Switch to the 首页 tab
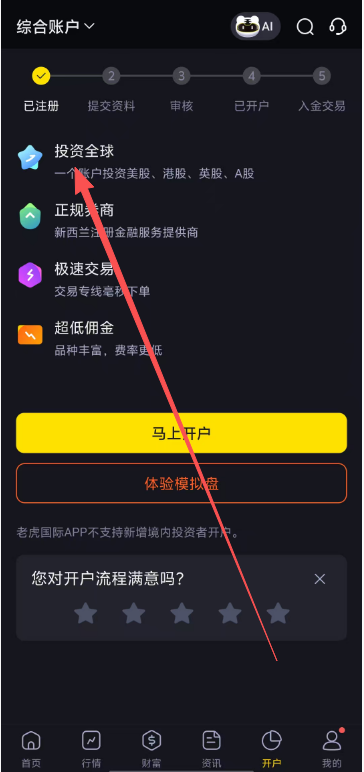 click(31, 748)
